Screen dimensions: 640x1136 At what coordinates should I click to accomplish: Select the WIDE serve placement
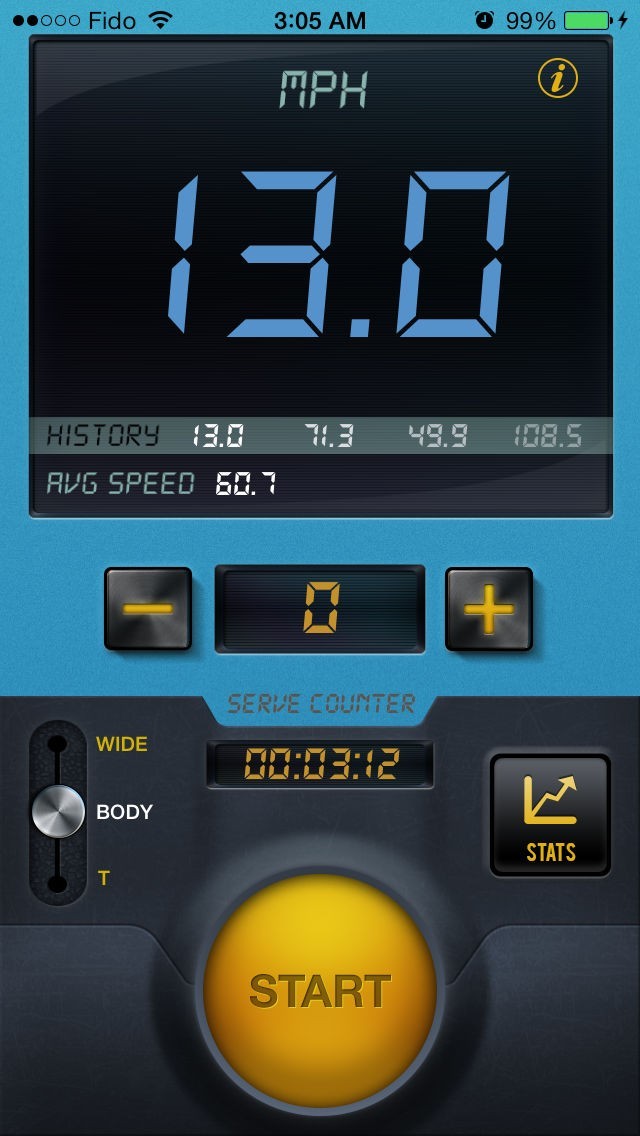coord(121,744)
